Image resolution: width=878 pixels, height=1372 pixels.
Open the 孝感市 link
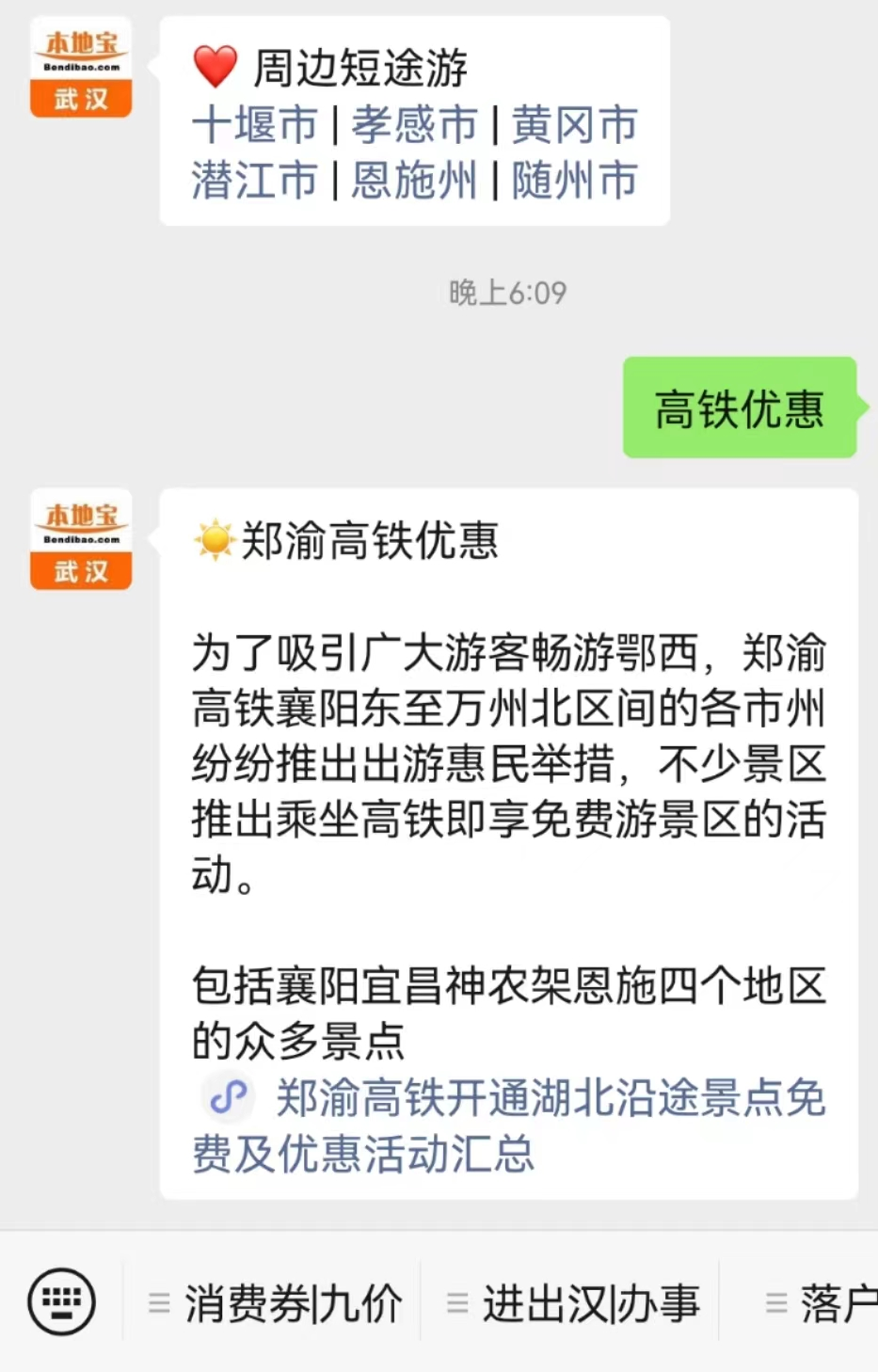tap(415, 125)
